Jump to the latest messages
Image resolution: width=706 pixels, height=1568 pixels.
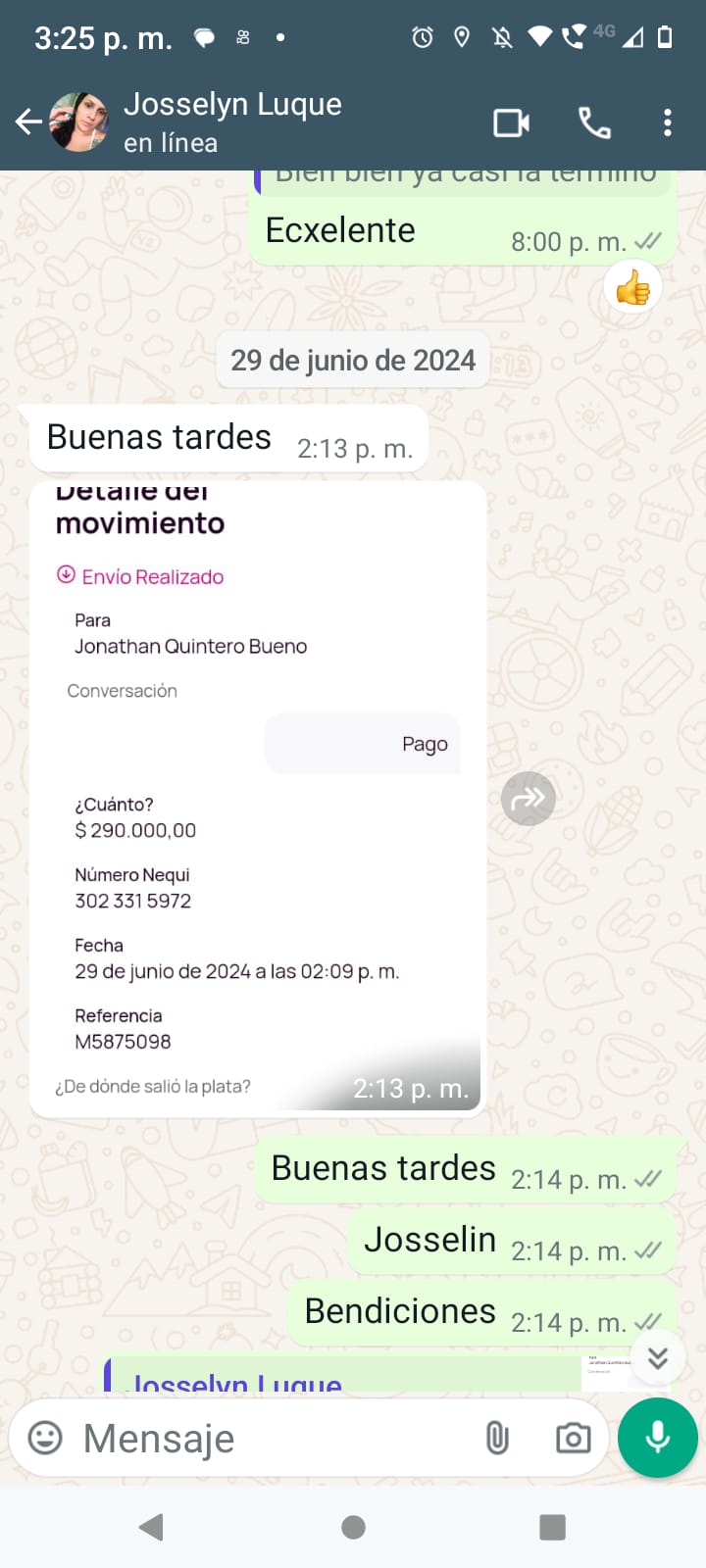click(658, 1357)
